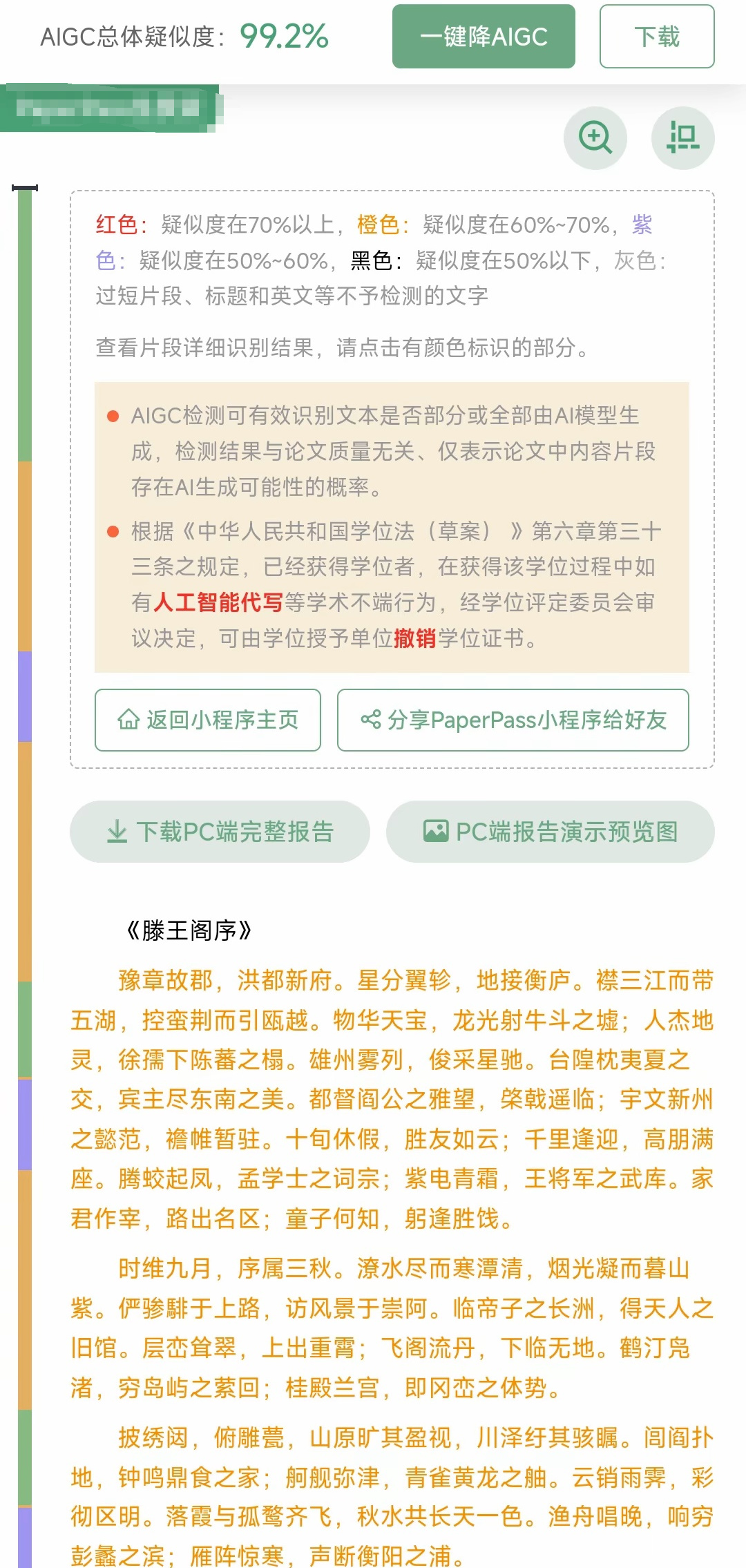Screen dimensions: 746x1568
Task: View PC端报告演示预览图
Action: pos(551,832)
